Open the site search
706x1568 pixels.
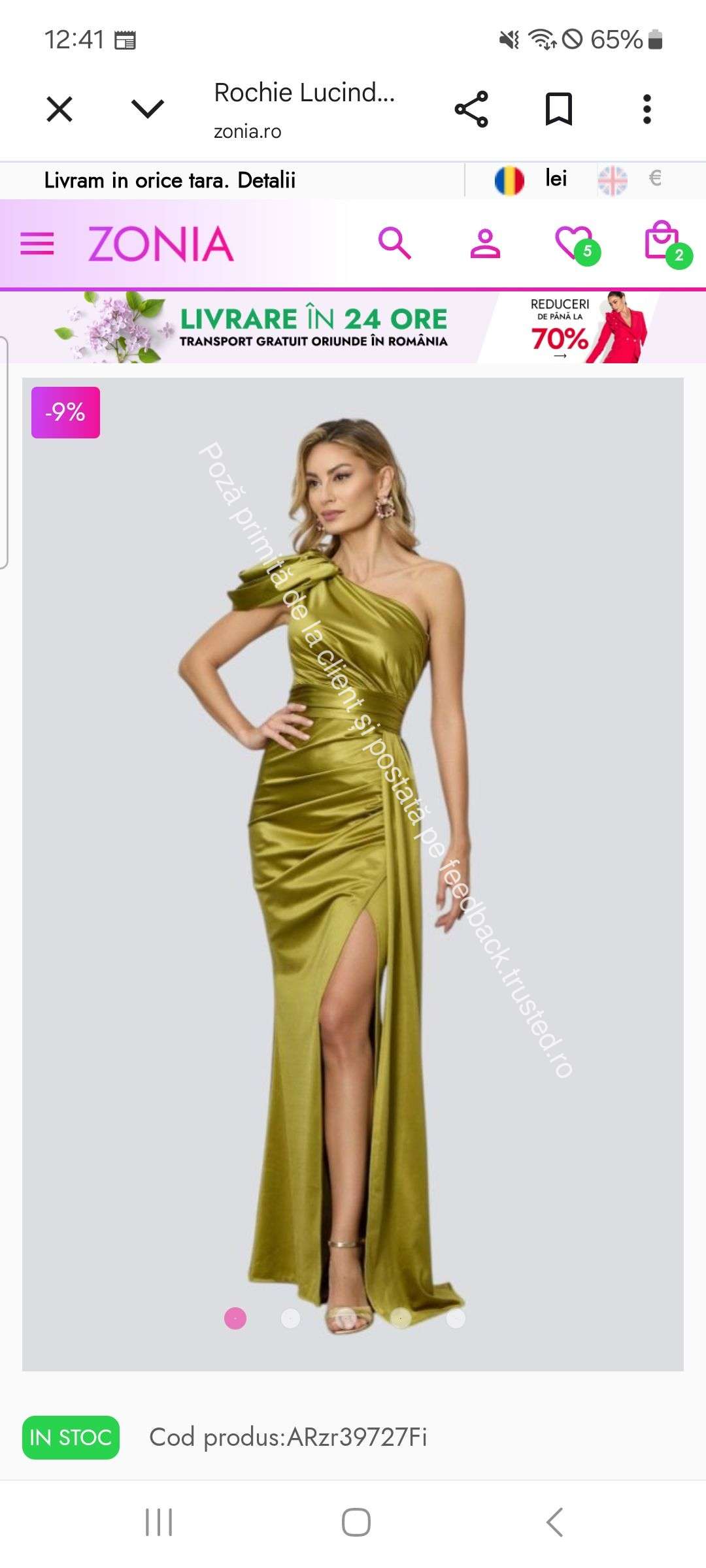point(395,243)
